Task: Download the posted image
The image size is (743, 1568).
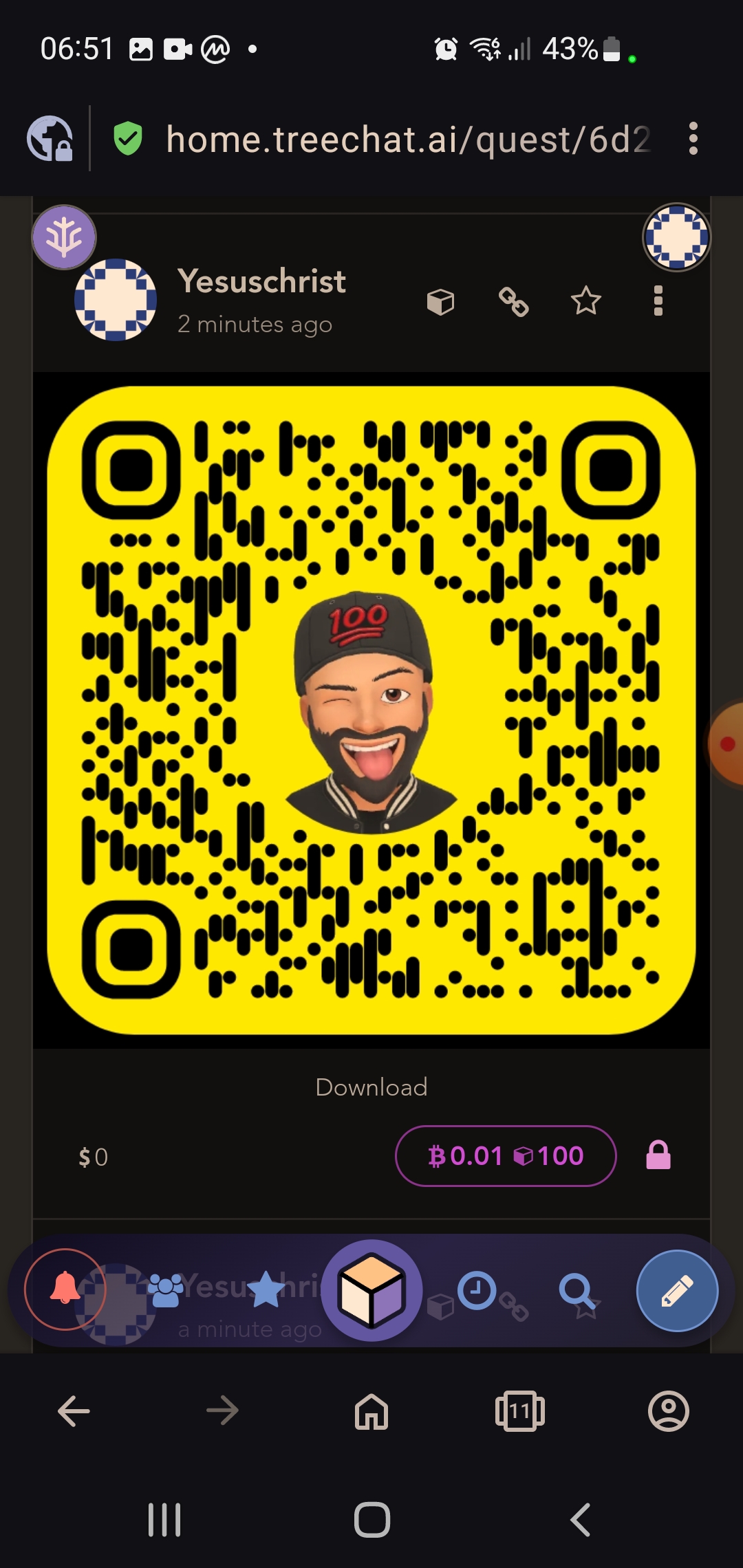Action: pyautogui.click(x=371, y=1087)
